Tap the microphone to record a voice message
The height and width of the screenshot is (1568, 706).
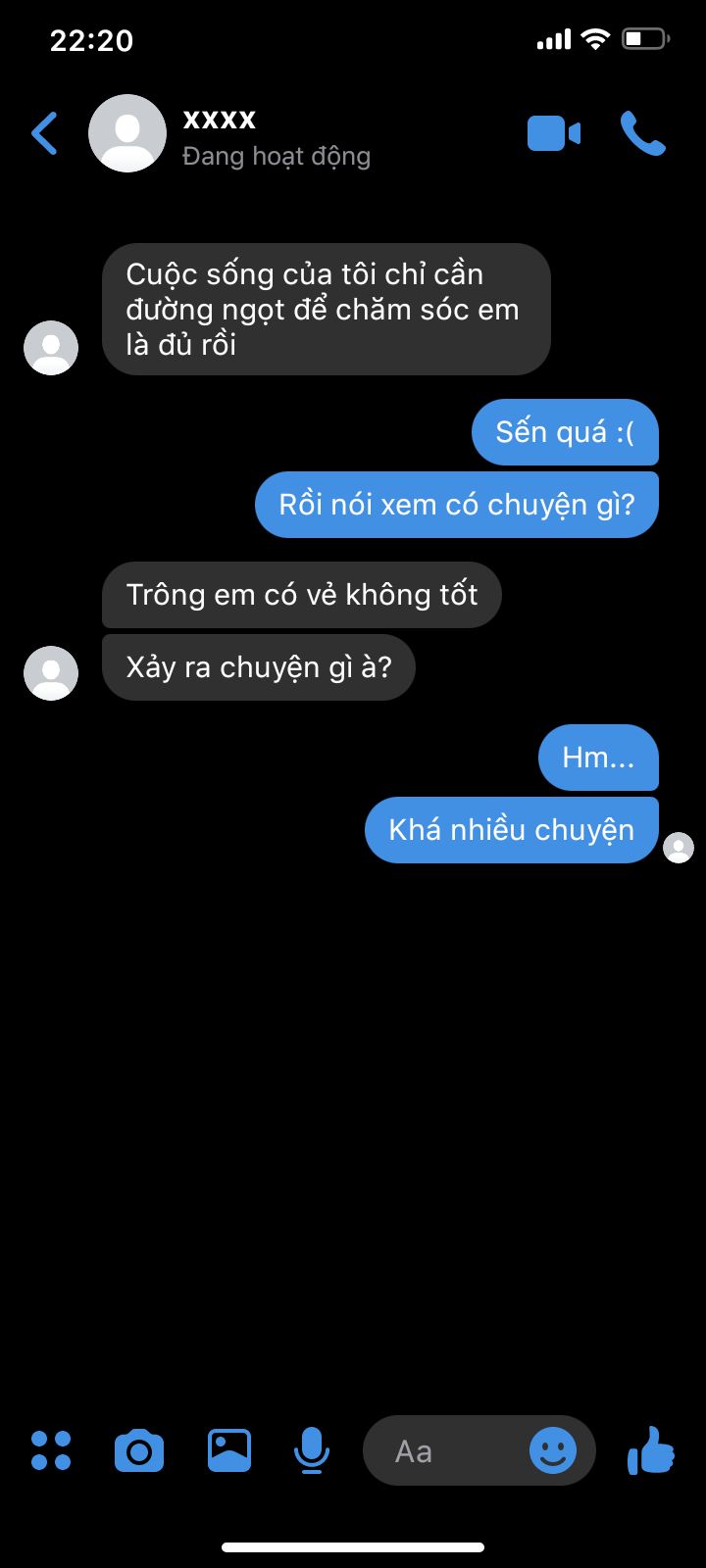(312, 1450)
